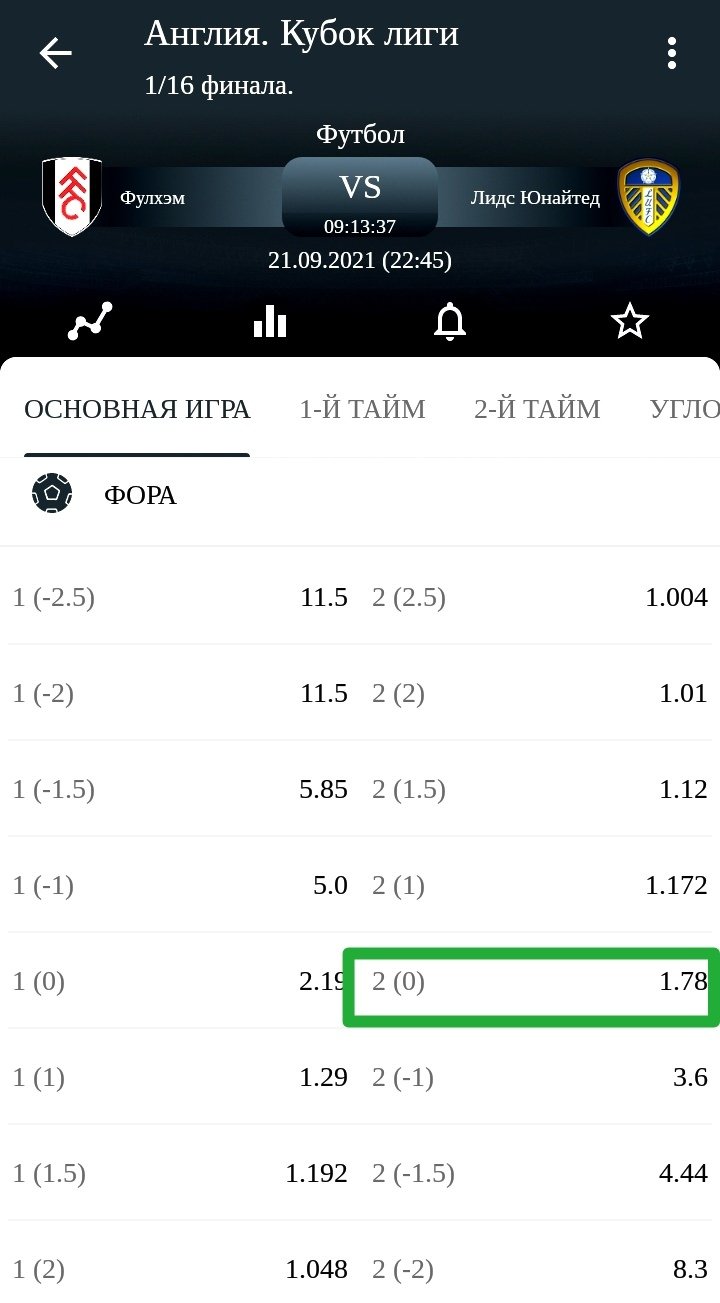
Task: Choose 1 (0) at odds 2.19
Action: pos(180,982)
